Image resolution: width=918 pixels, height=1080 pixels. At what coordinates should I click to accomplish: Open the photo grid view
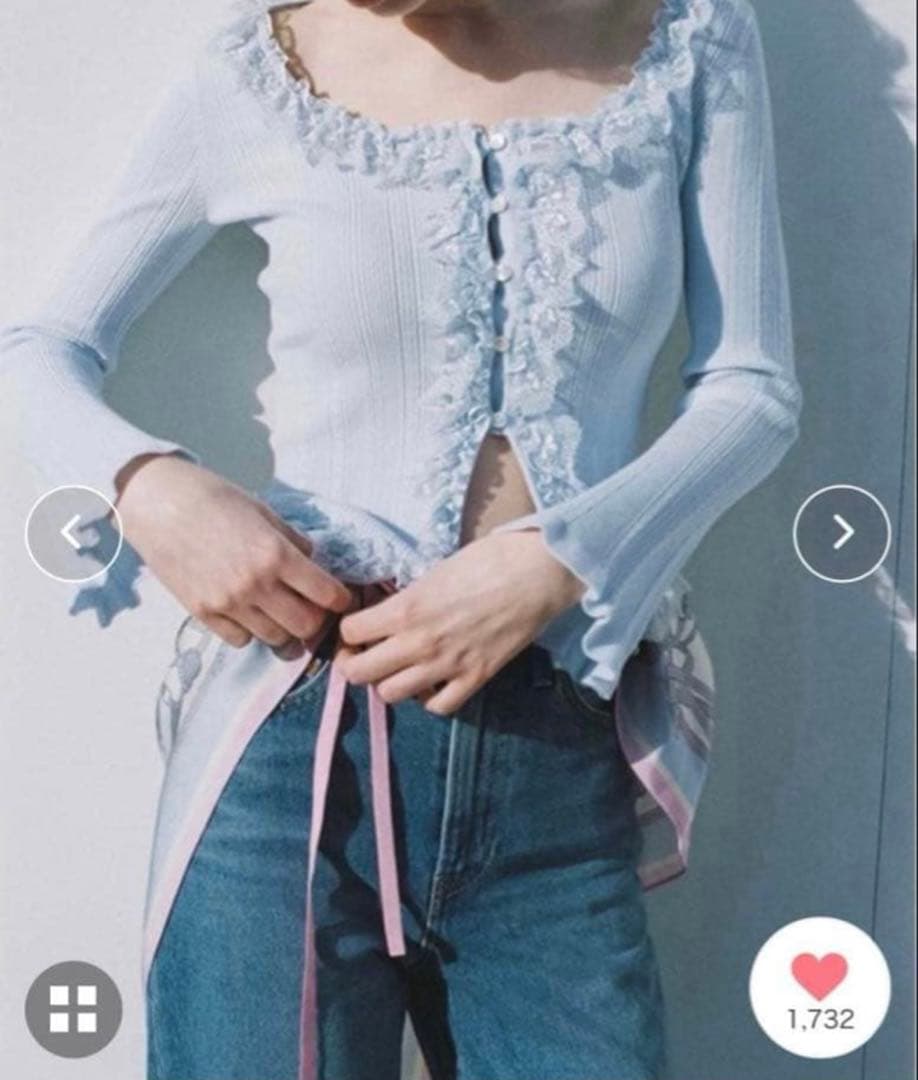pos(73,1009)
